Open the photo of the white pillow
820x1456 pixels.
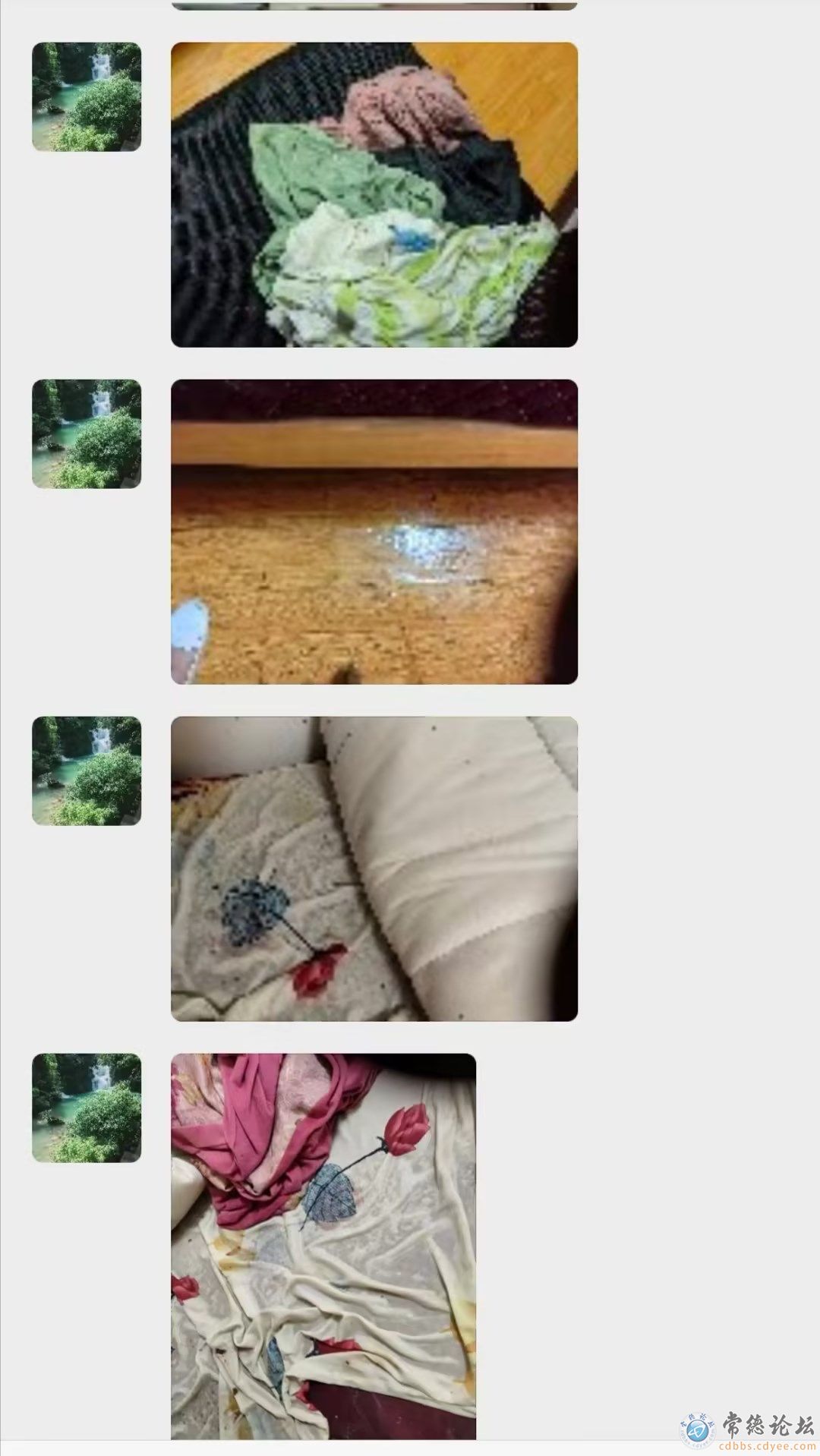point(374,869)
